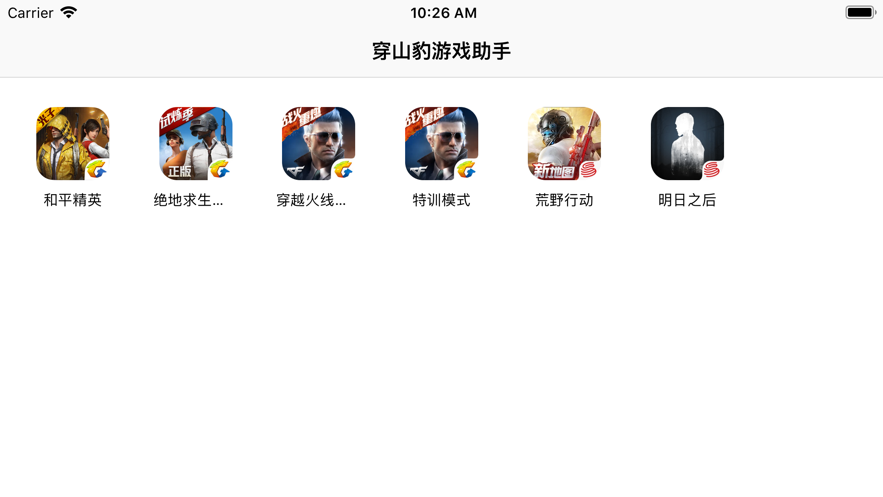Image resolution: width=883 pixels, height=497 pixels.
Task: Choose the 特训模式 game icon
Action: click(442, 144)
